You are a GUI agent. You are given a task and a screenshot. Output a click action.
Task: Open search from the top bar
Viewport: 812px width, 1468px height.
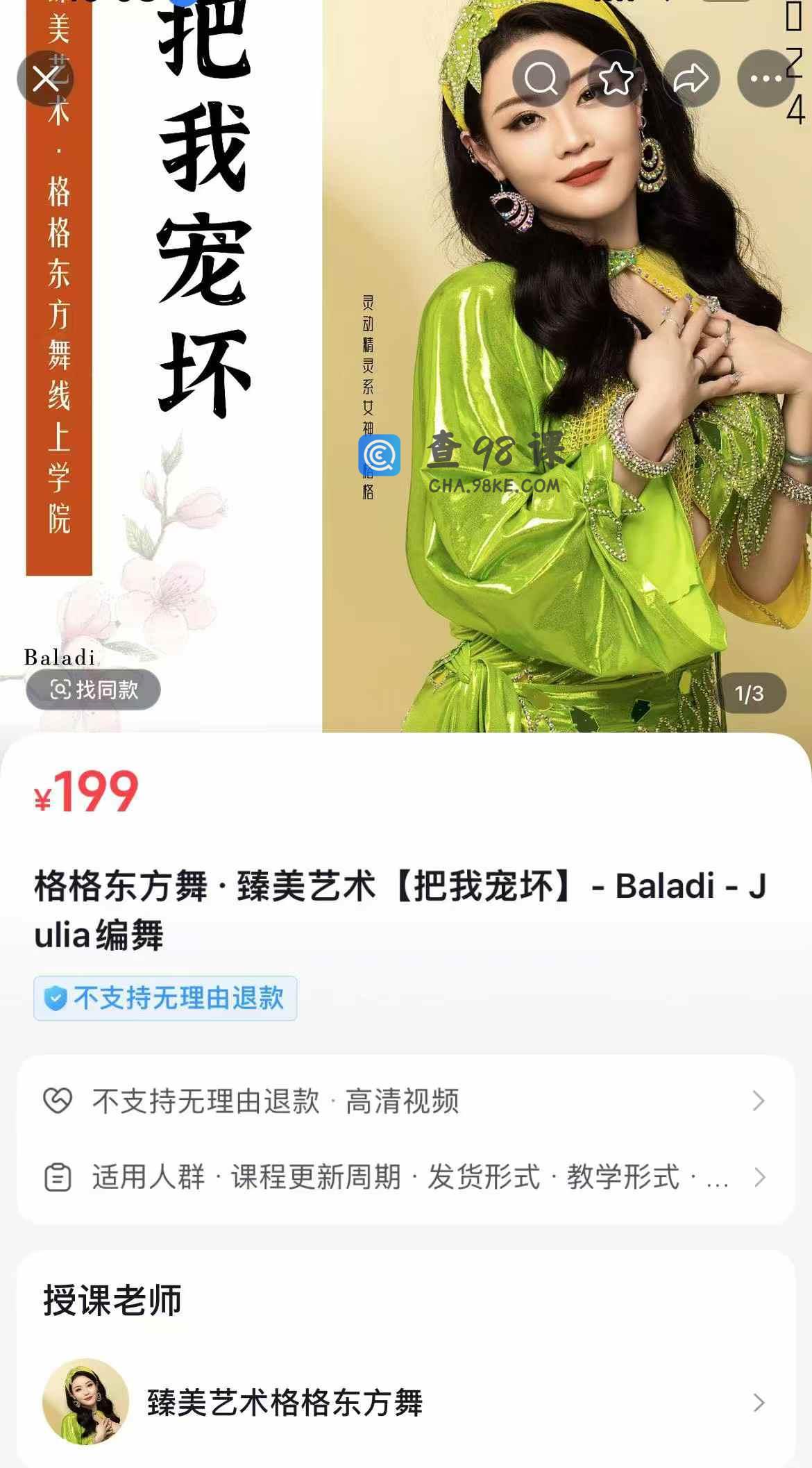tap(541, 78)
